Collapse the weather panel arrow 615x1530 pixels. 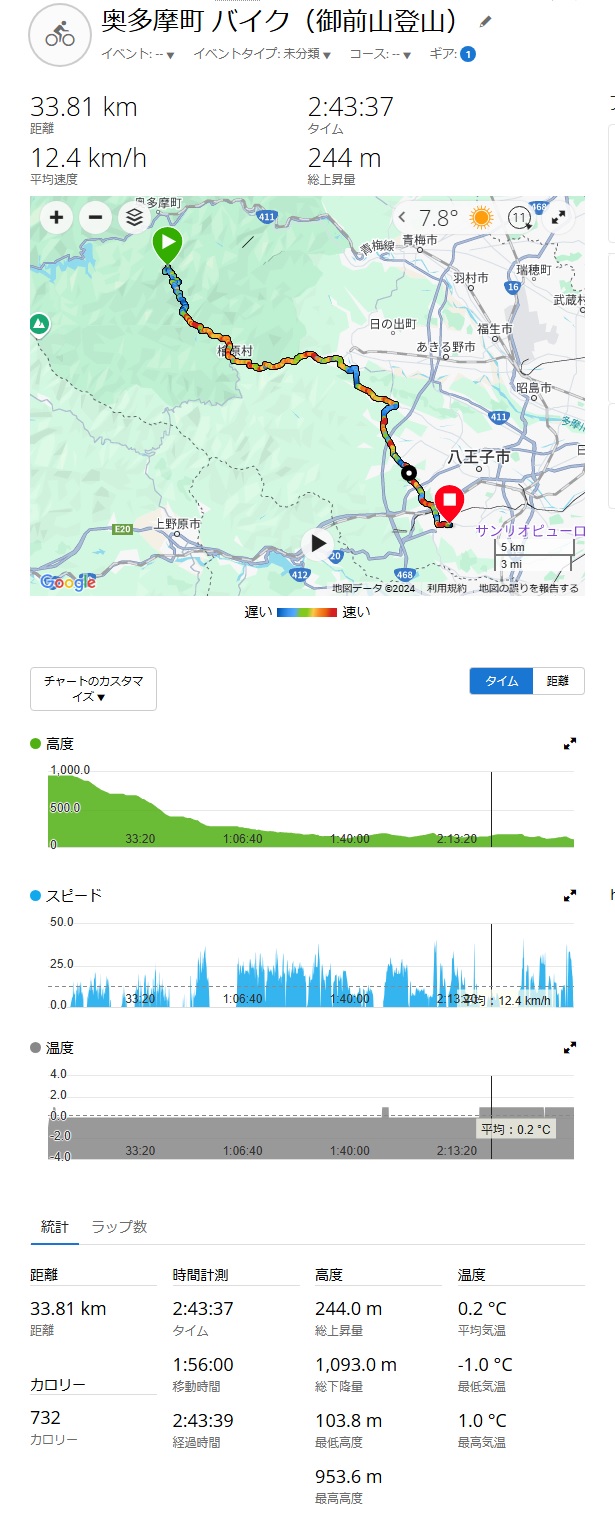point(402,217)
